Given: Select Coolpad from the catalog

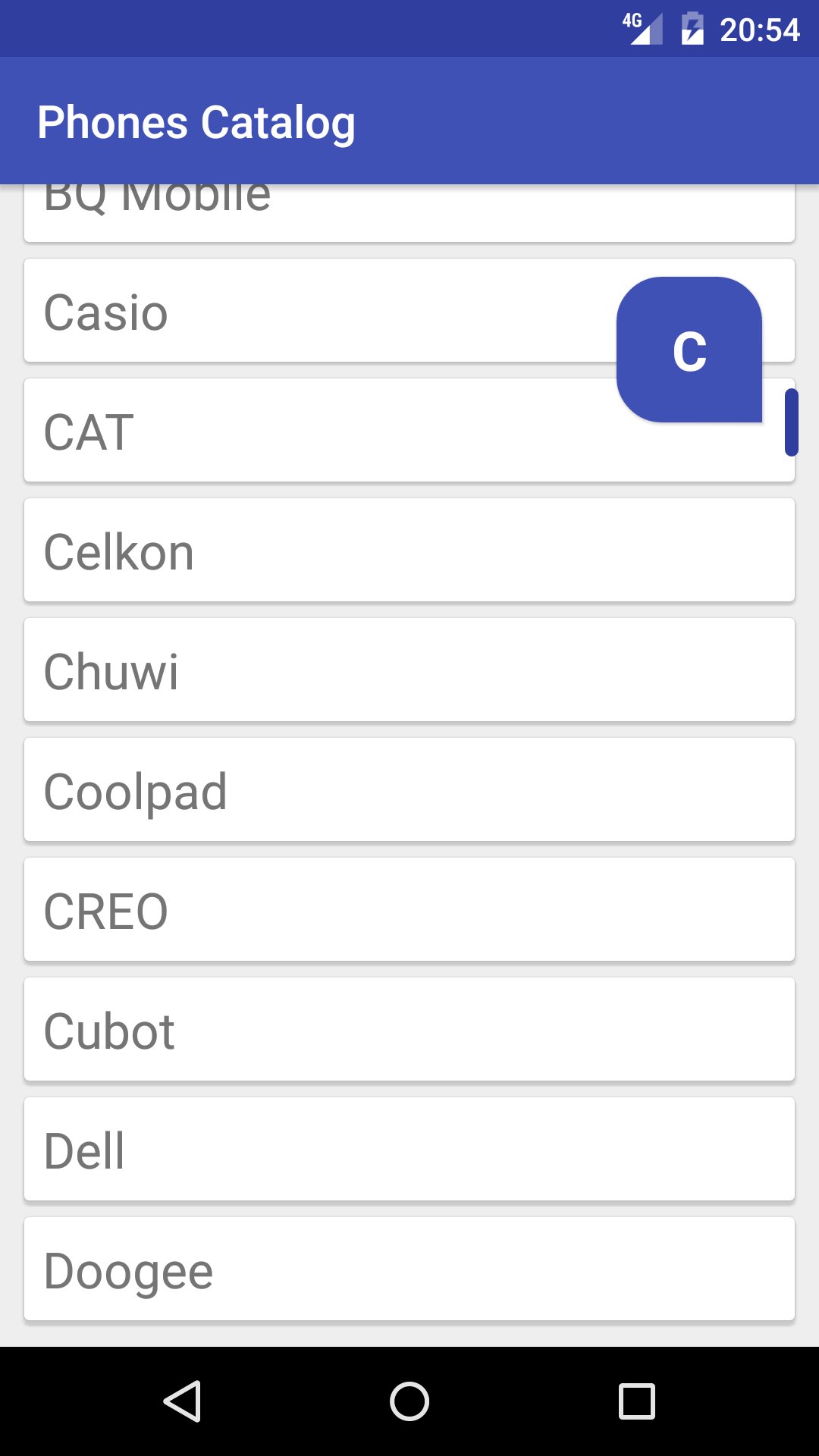Looking at the screenshot, I should (303, 789).
